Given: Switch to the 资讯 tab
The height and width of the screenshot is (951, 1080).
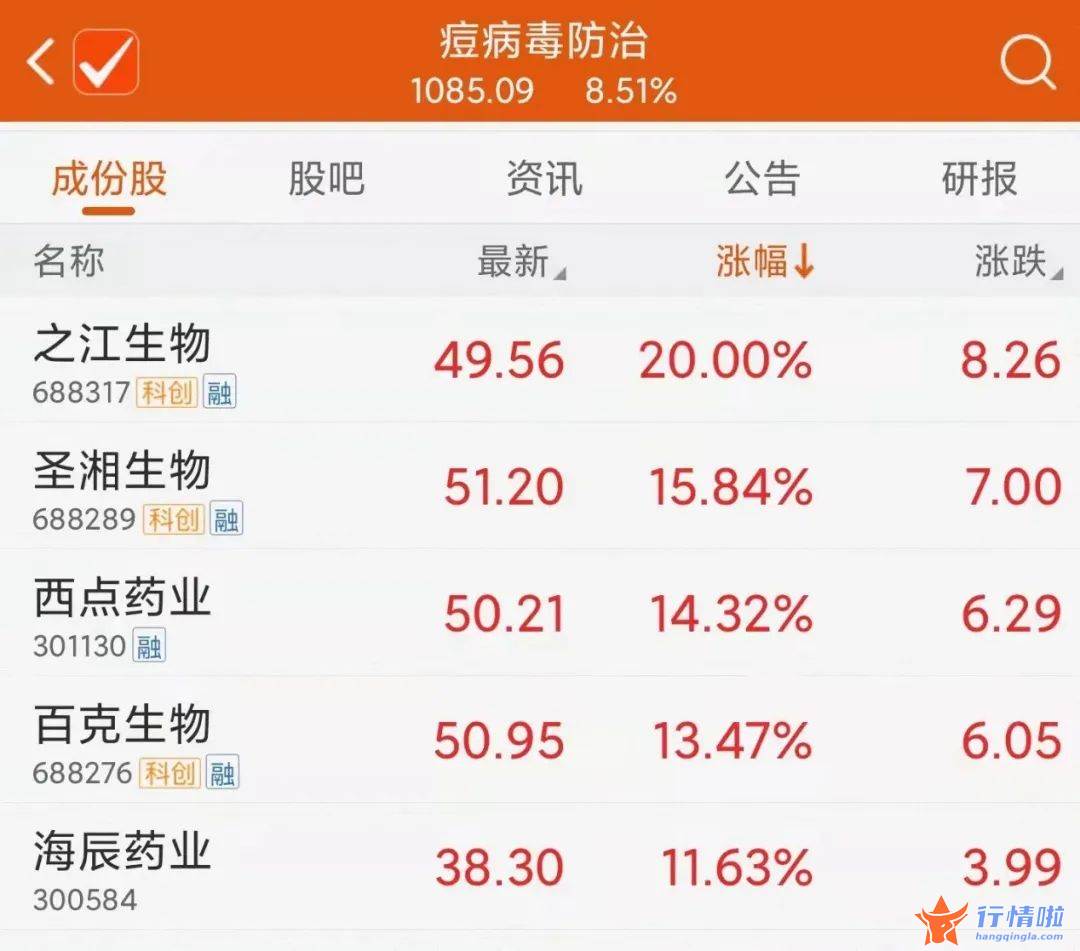Looking at the screenshot, I should [543, 179].
